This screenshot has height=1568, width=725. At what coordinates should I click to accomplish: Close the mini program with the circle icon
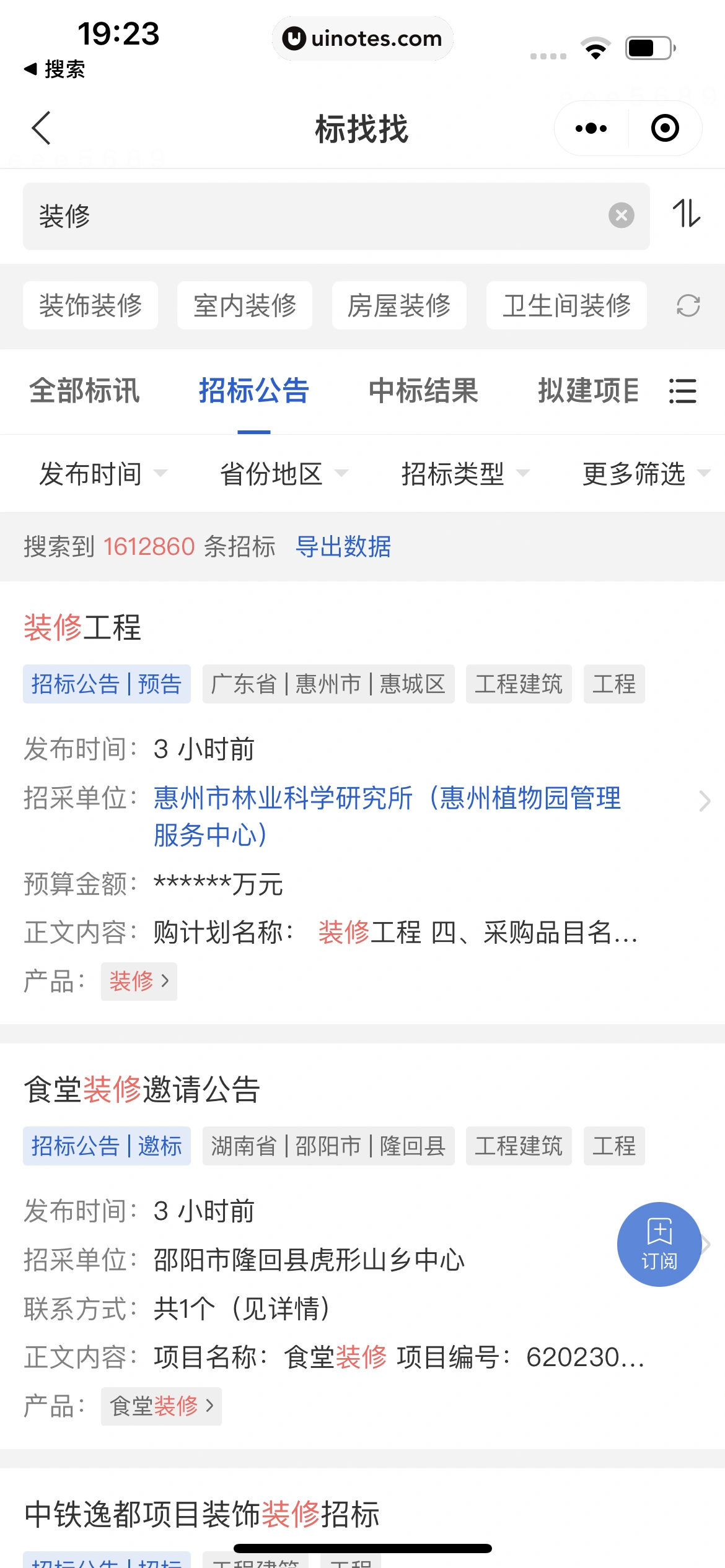point(665,128)
